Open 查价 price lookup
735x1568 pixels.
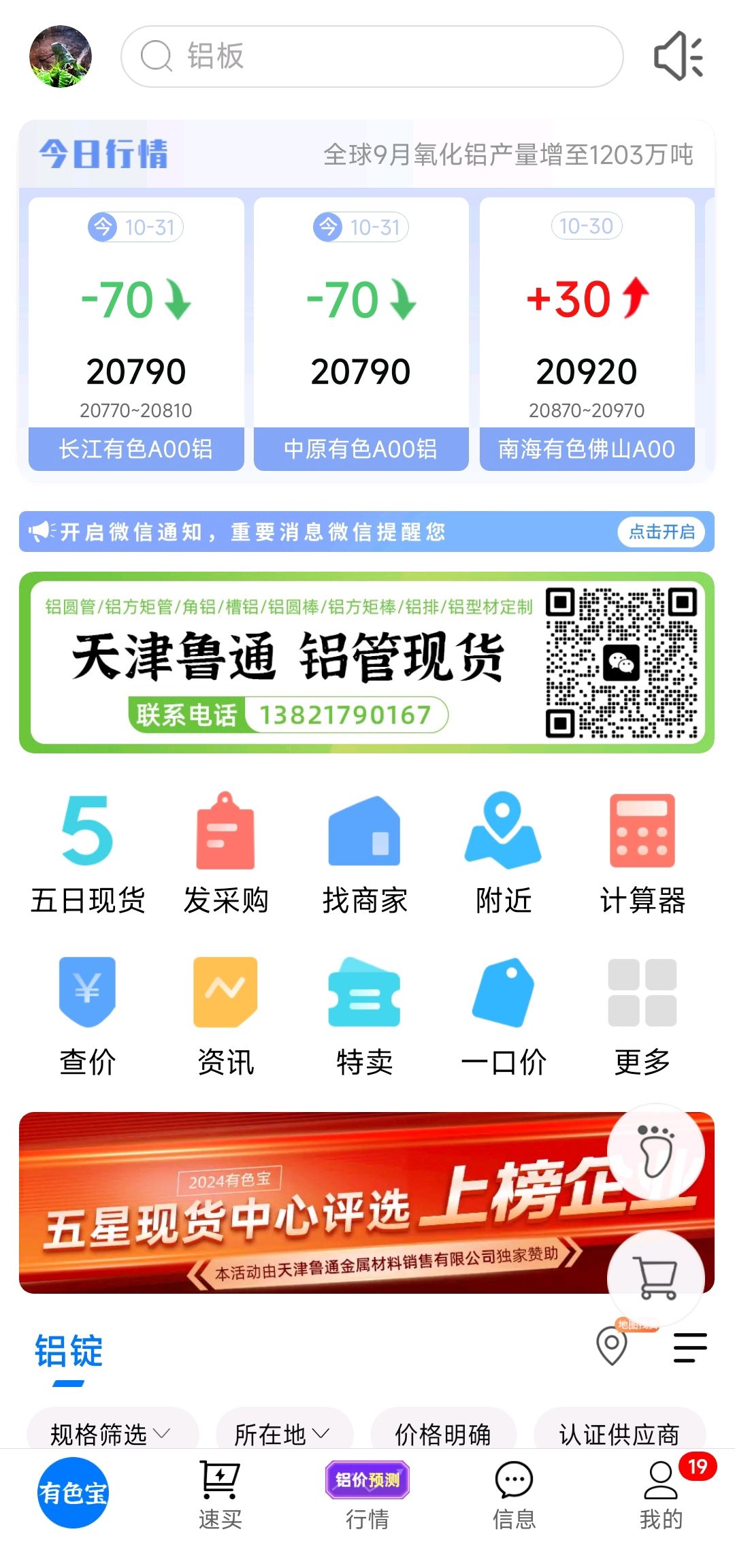tap(88, 1016)
